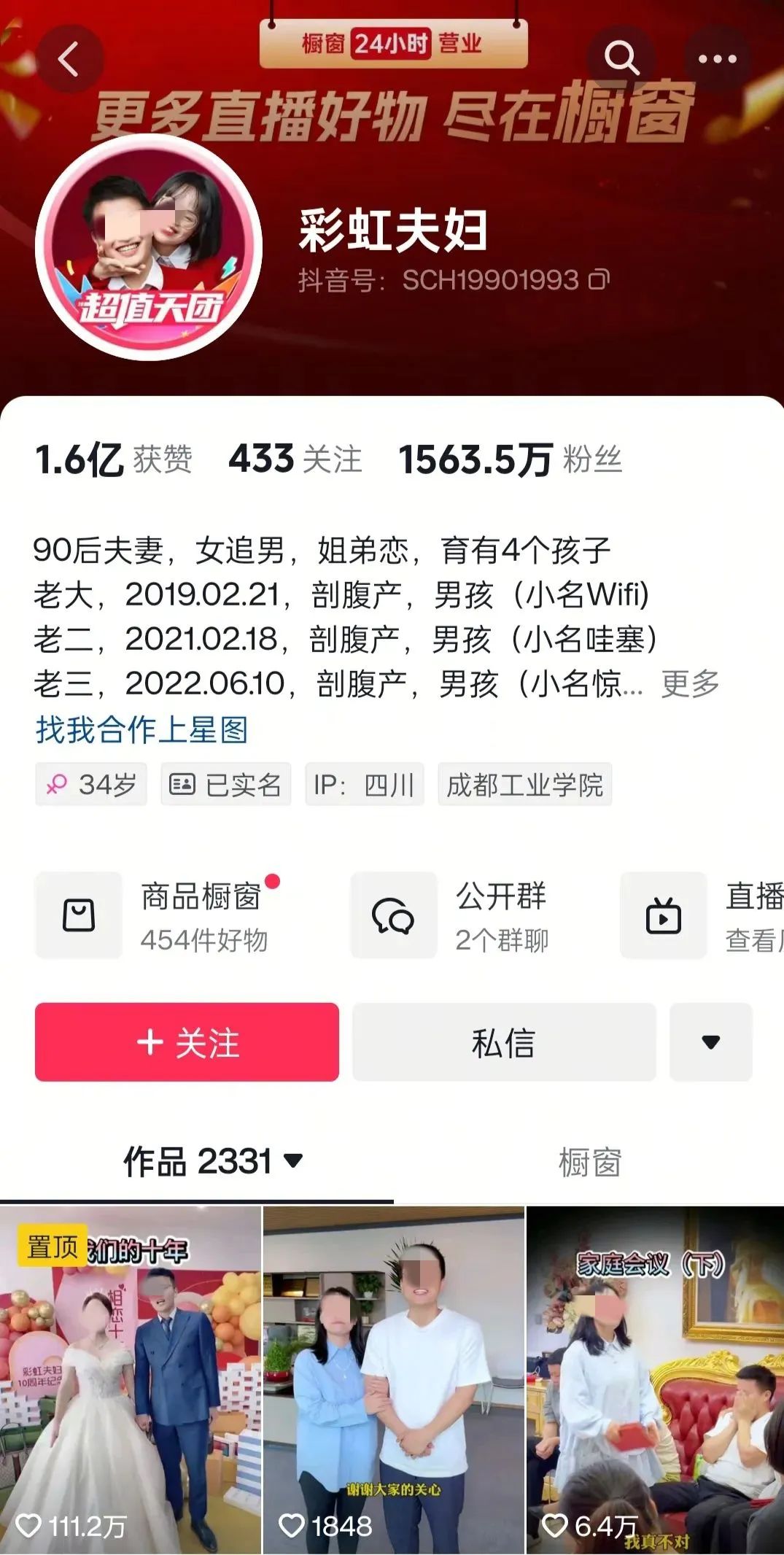View the 1563.5万 粉丝 followers list
This screenshot has width=784, height=1555.
click(510, 460)
